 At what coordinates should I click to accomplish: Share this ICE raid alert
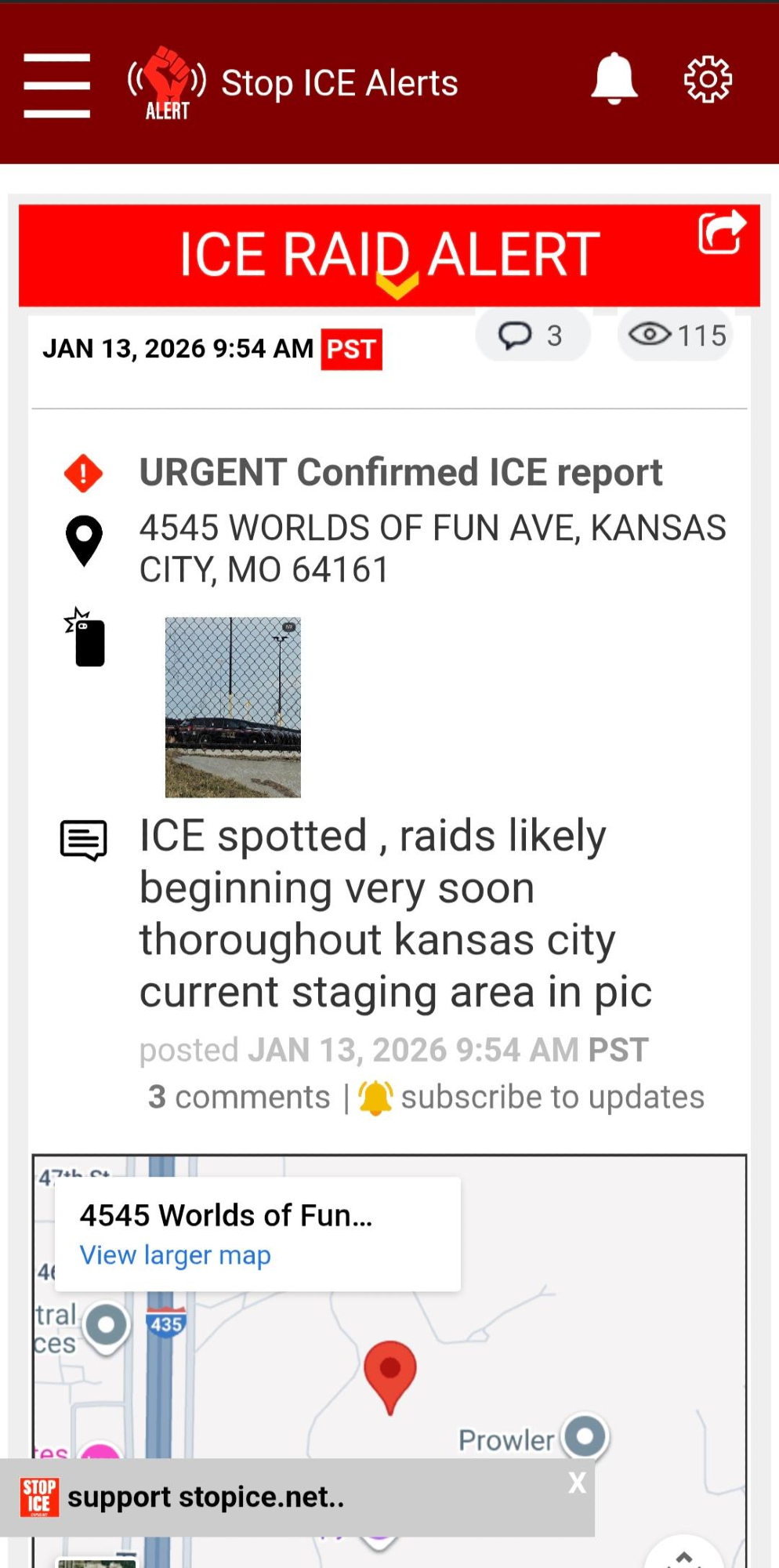pos(721,232)
